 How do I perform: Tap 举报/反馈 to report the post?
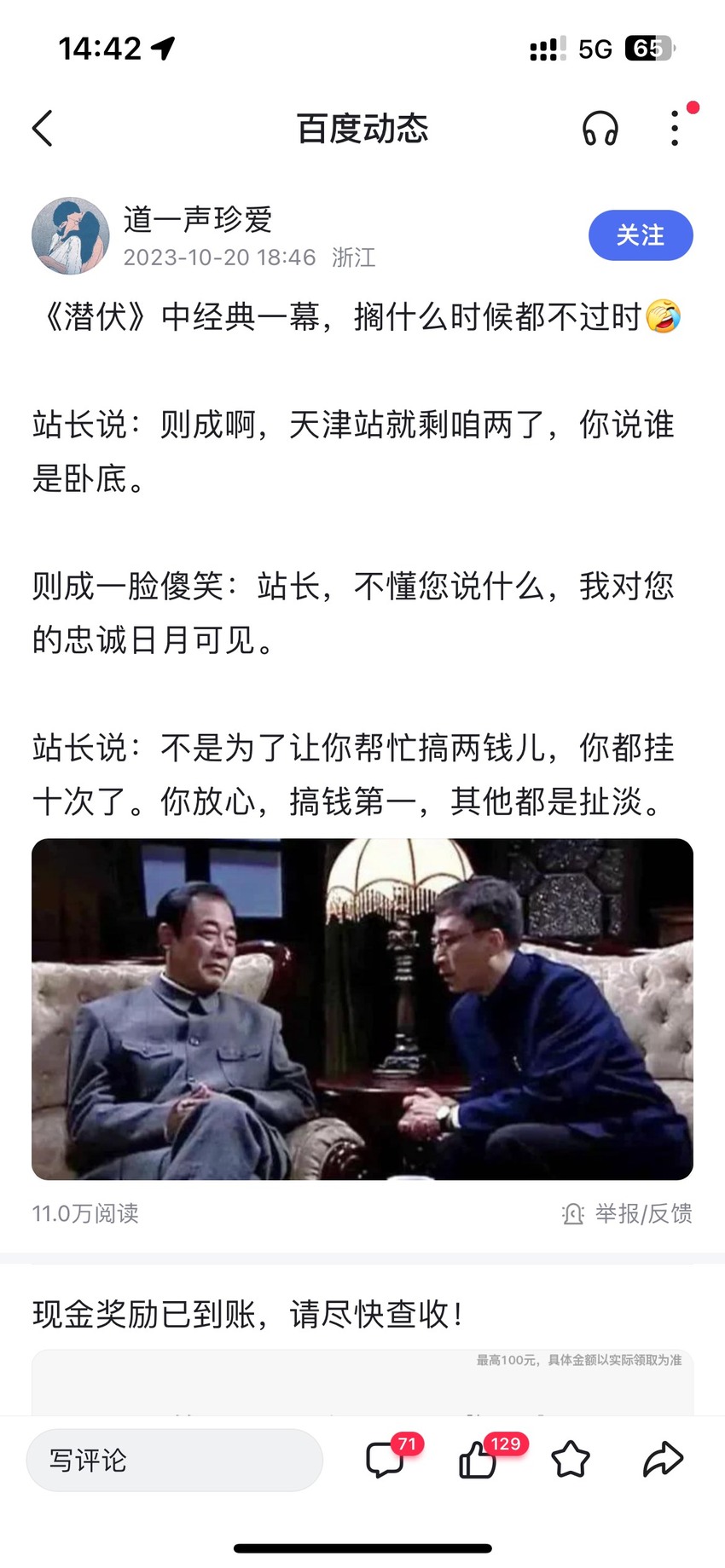click(627, 1213)
